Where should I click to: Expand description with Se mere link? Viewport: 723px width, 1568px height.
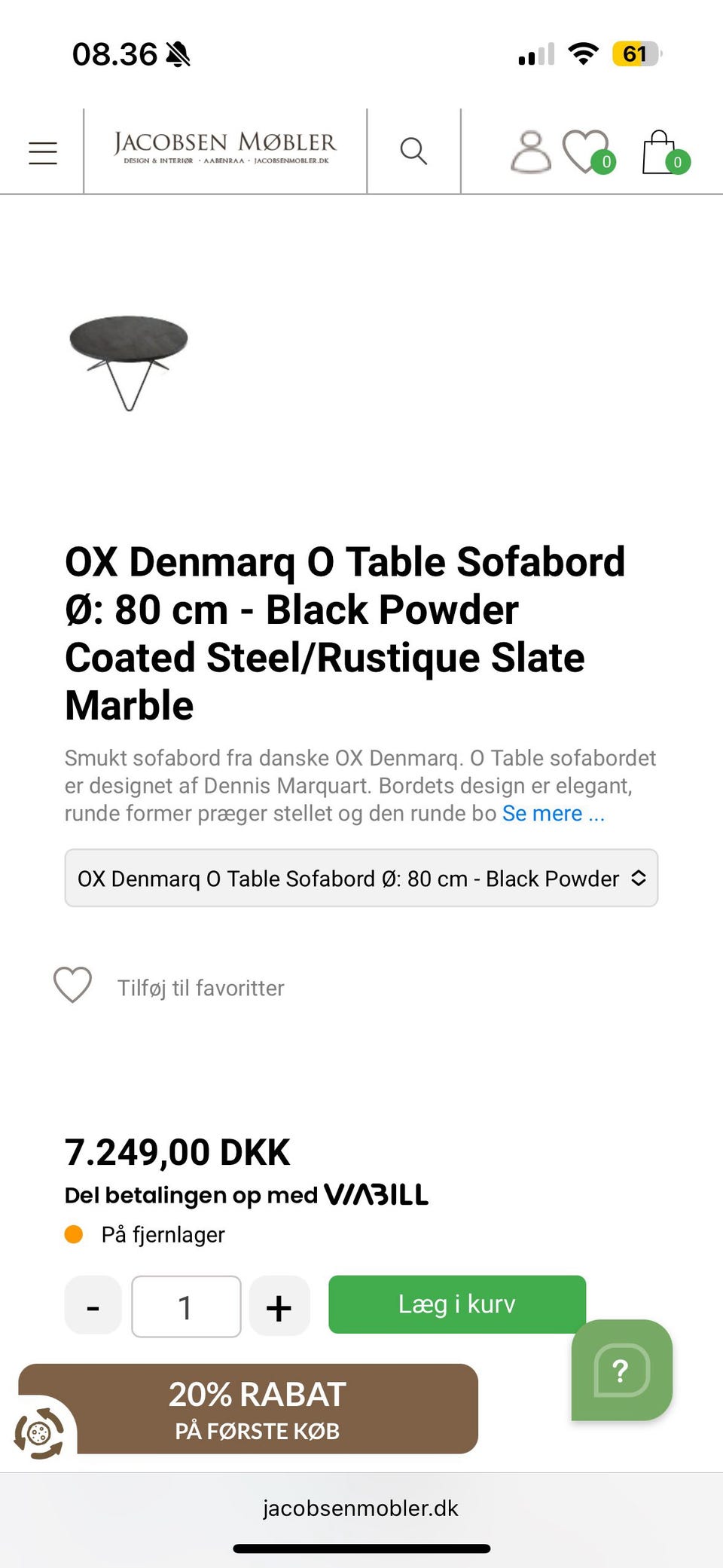[554, 814]
